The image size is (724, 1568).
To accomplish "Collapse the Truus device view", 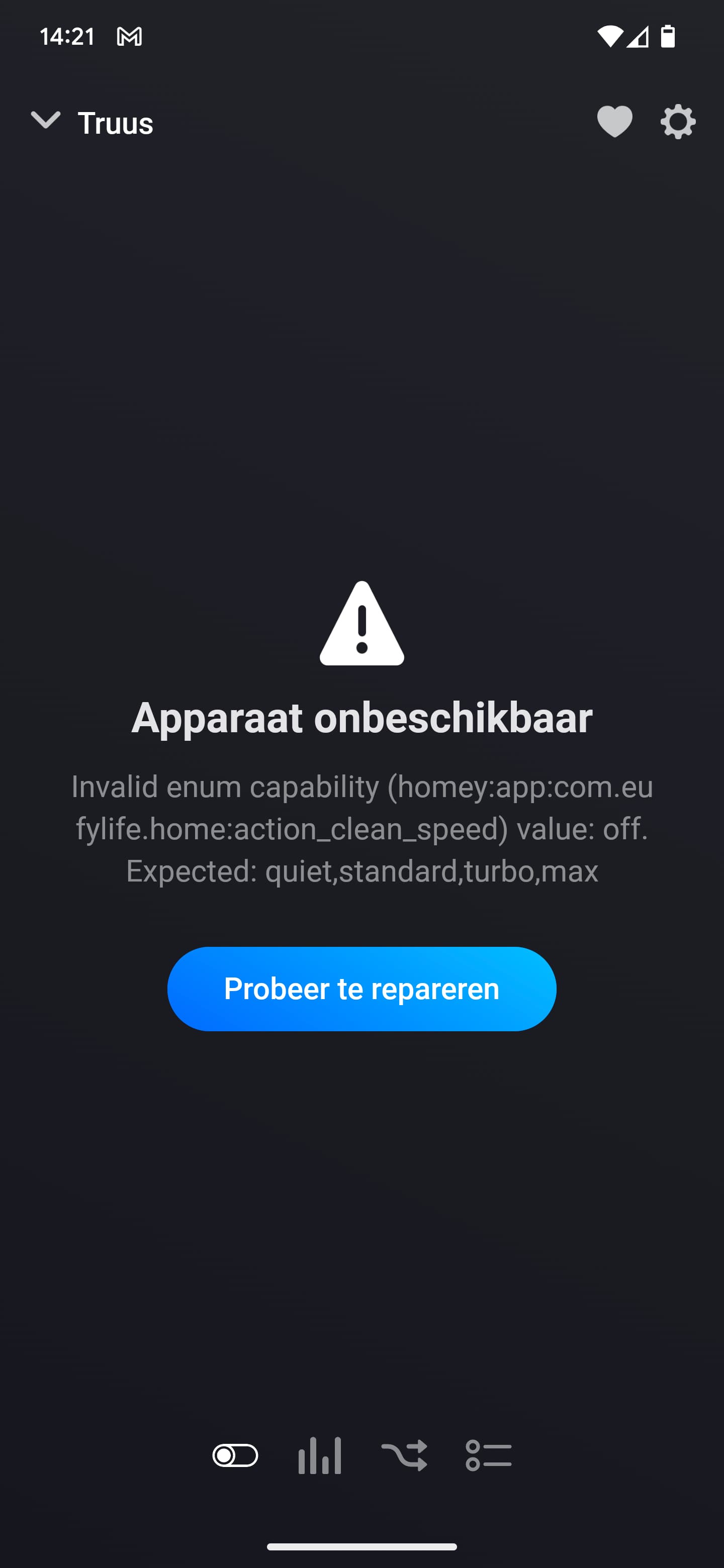I will pos(46,121).
